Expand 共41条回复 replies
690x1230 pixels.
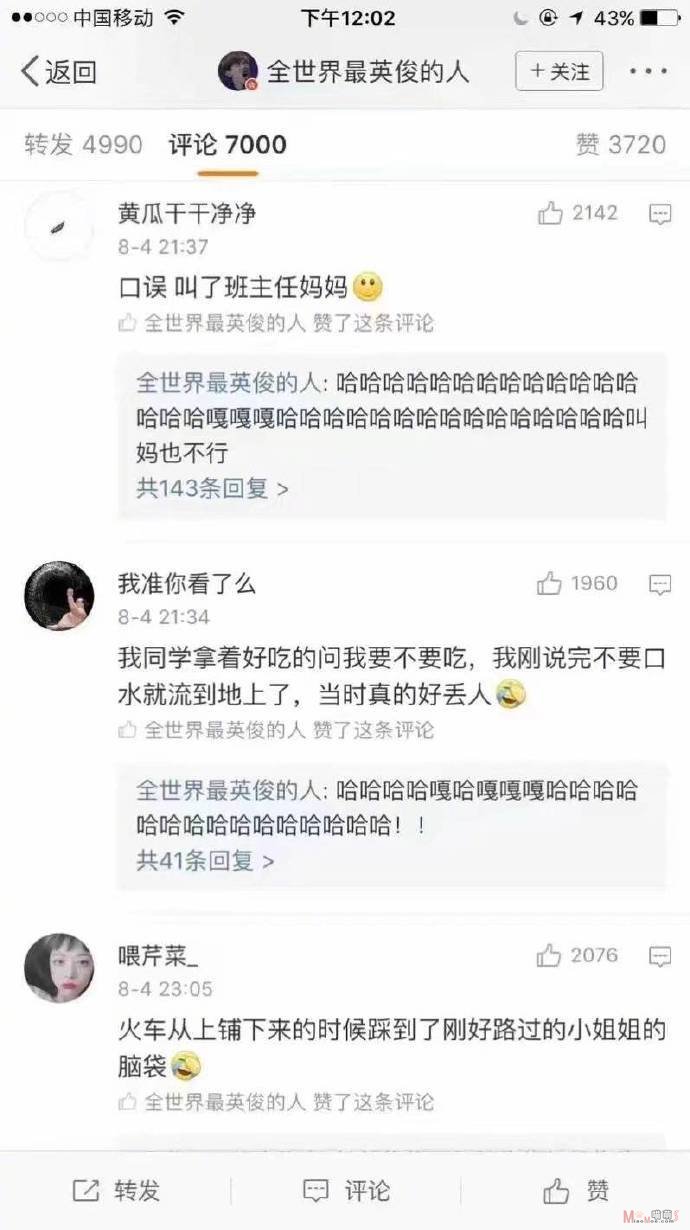205,860
